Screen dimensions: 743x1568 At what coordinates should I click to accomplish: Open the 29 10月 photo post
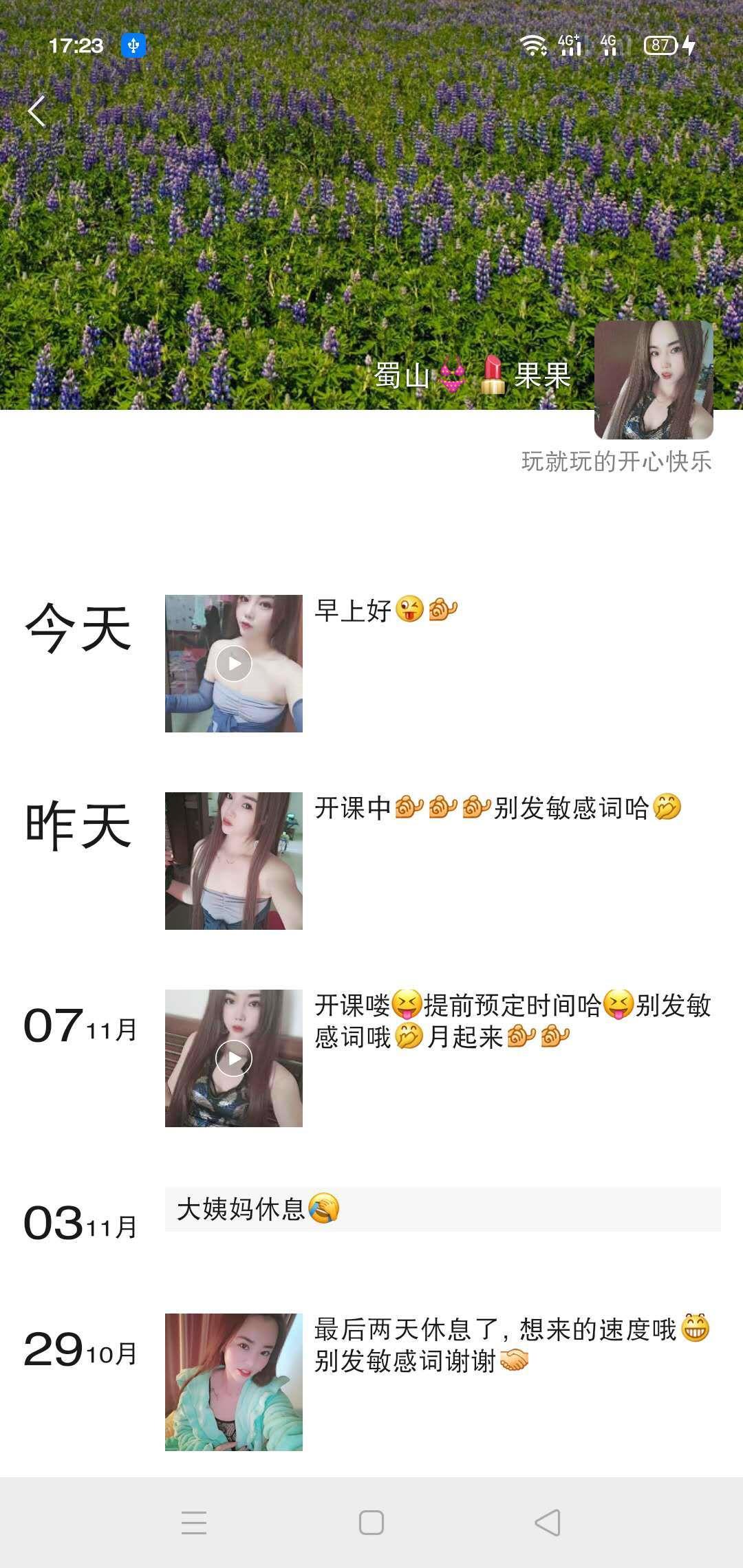pyautogui.click(x=234, y=1382)
